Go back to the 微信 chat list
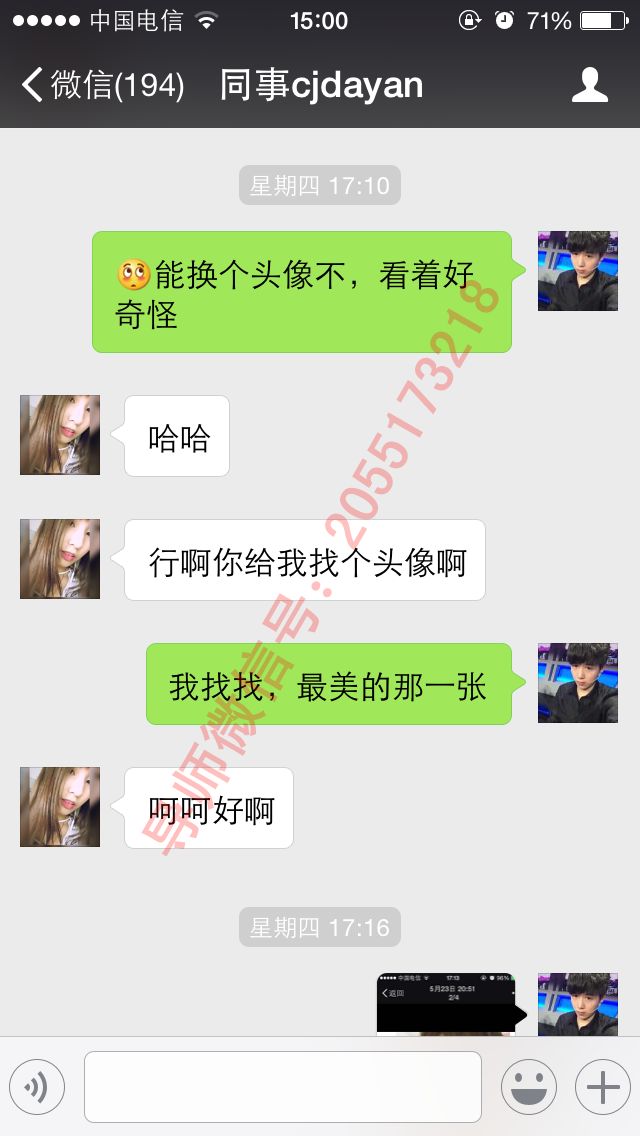The width and height of the screenshot is (640, 1136). click(100, 86)
